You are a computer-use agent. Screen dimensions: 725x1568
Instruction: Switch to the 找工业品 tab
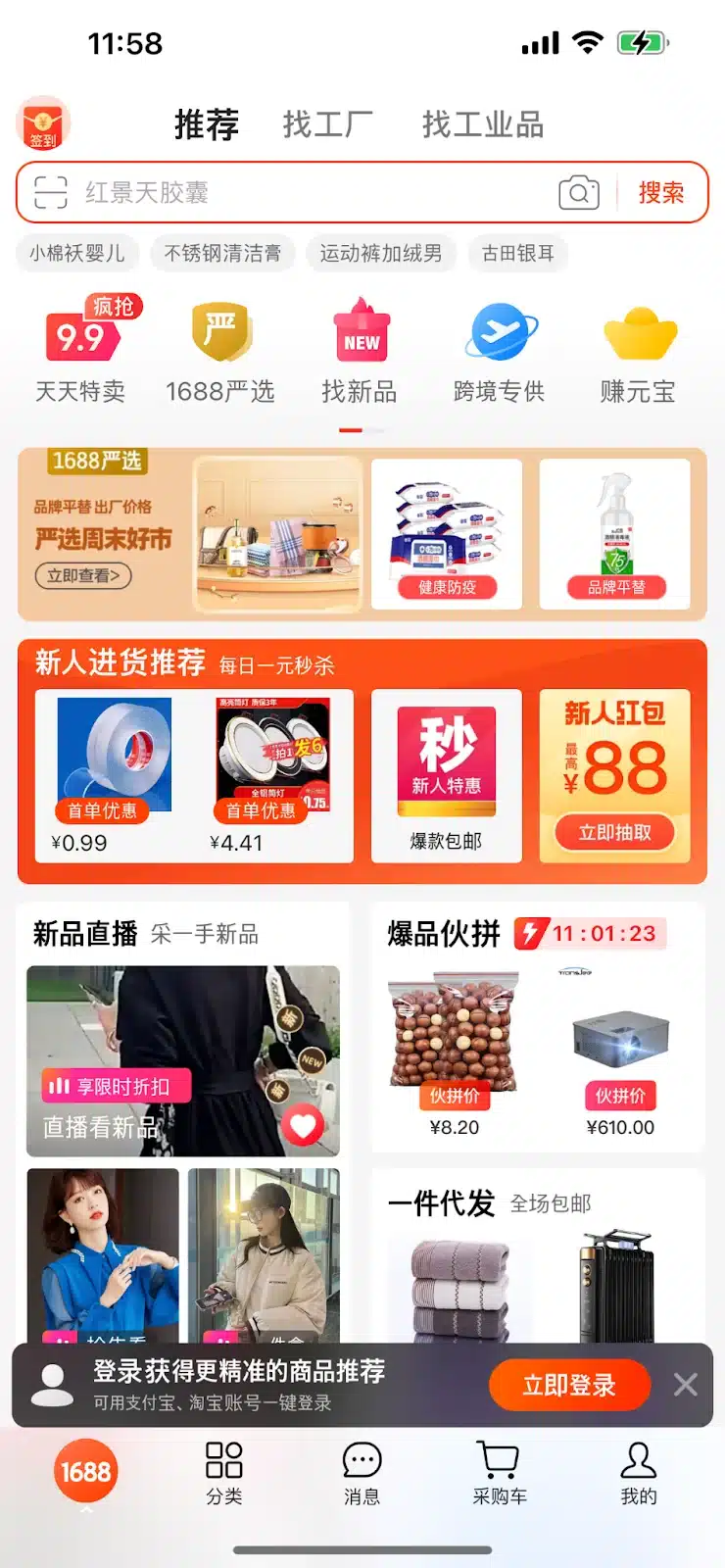click(x=482, y=124)
